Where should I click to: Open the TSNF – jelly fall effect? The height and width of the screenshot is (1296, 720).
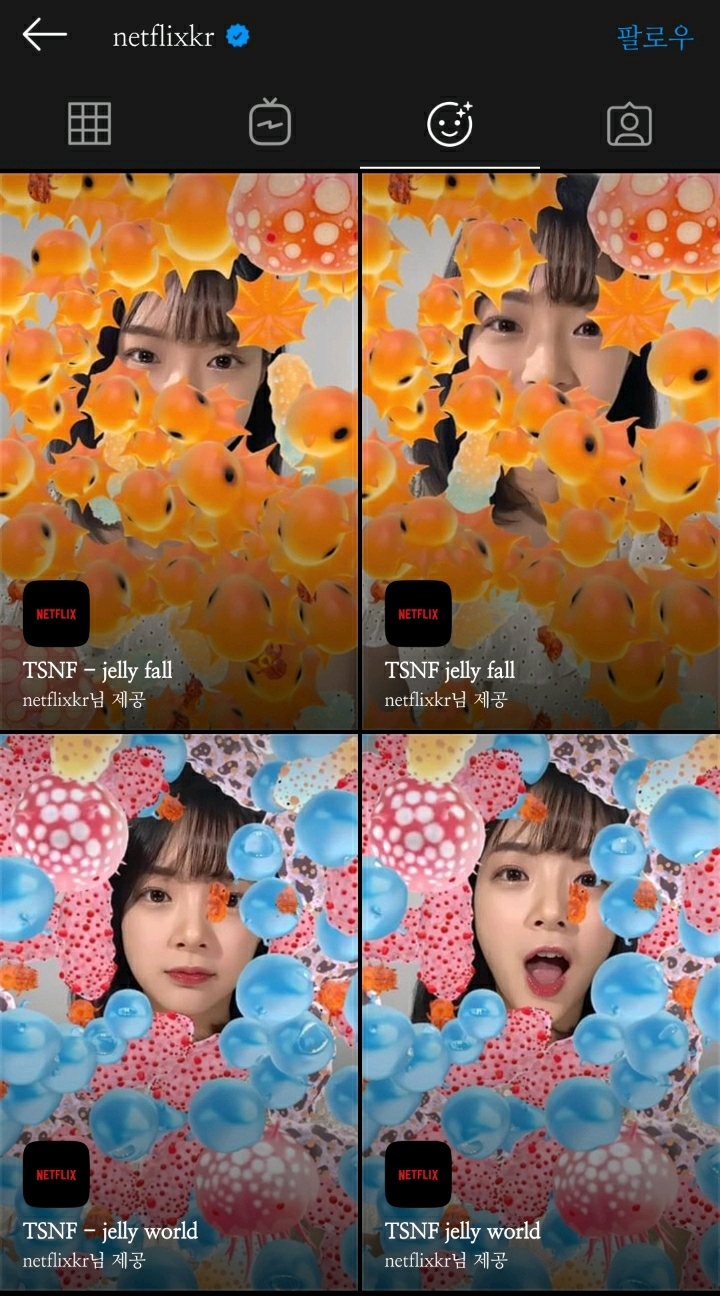[178, 450]
